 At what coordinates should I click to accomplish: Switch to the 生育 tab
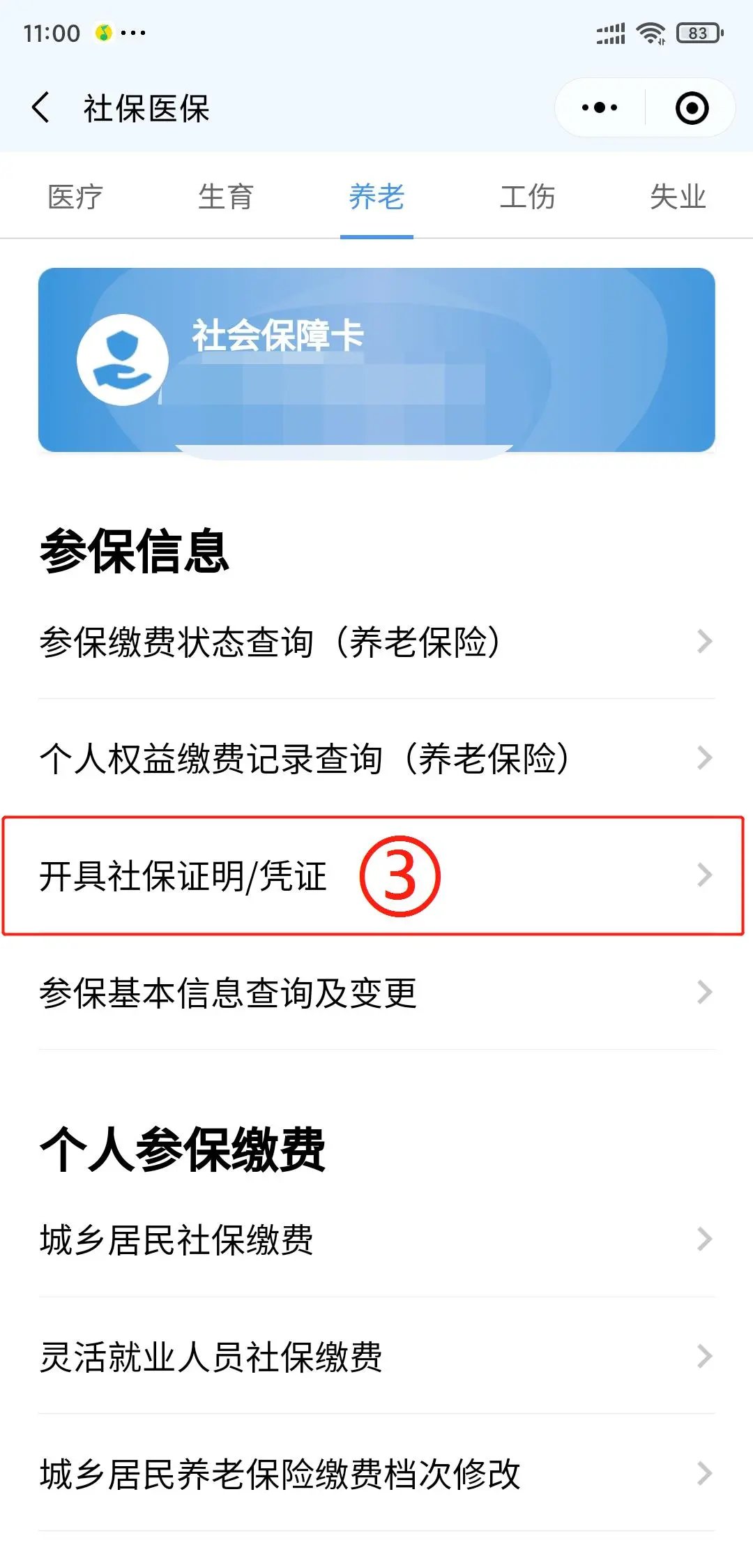[226, 197]
